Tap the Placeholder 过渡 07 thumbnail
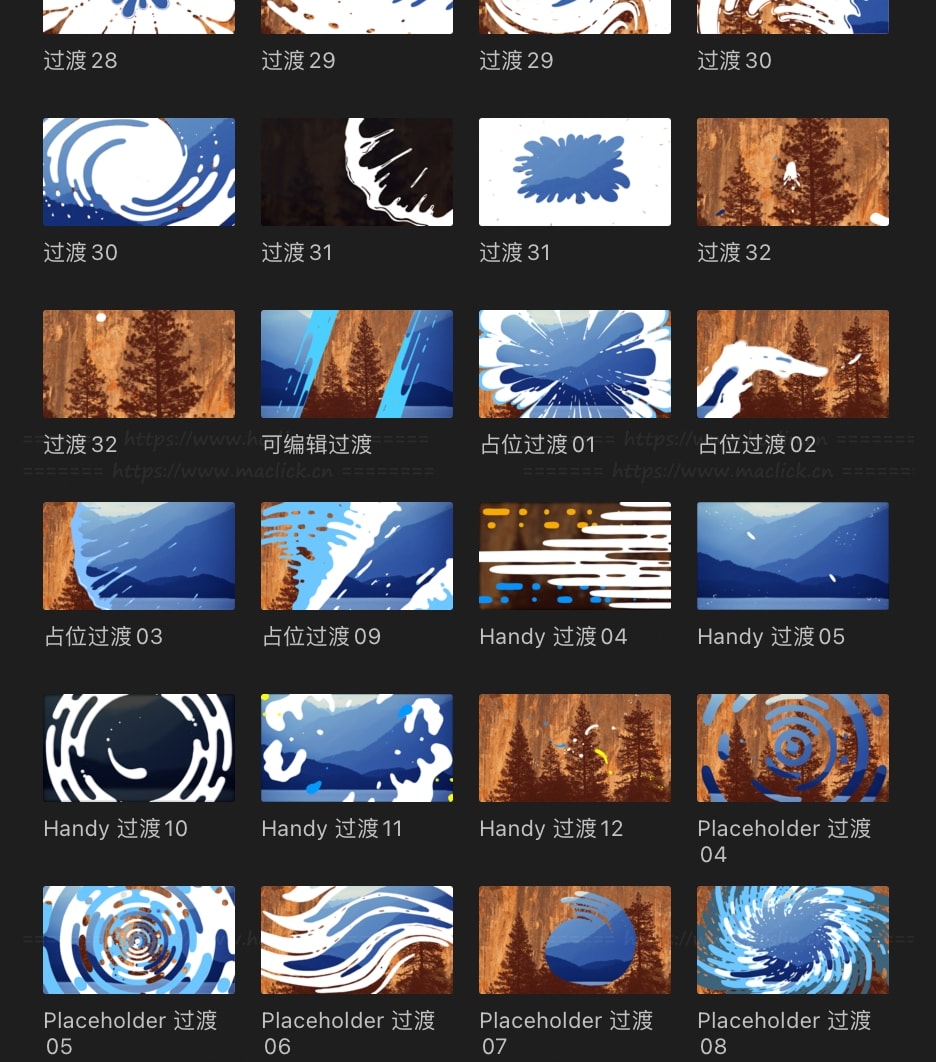The image size is (936, 1062). click(574, 940)
